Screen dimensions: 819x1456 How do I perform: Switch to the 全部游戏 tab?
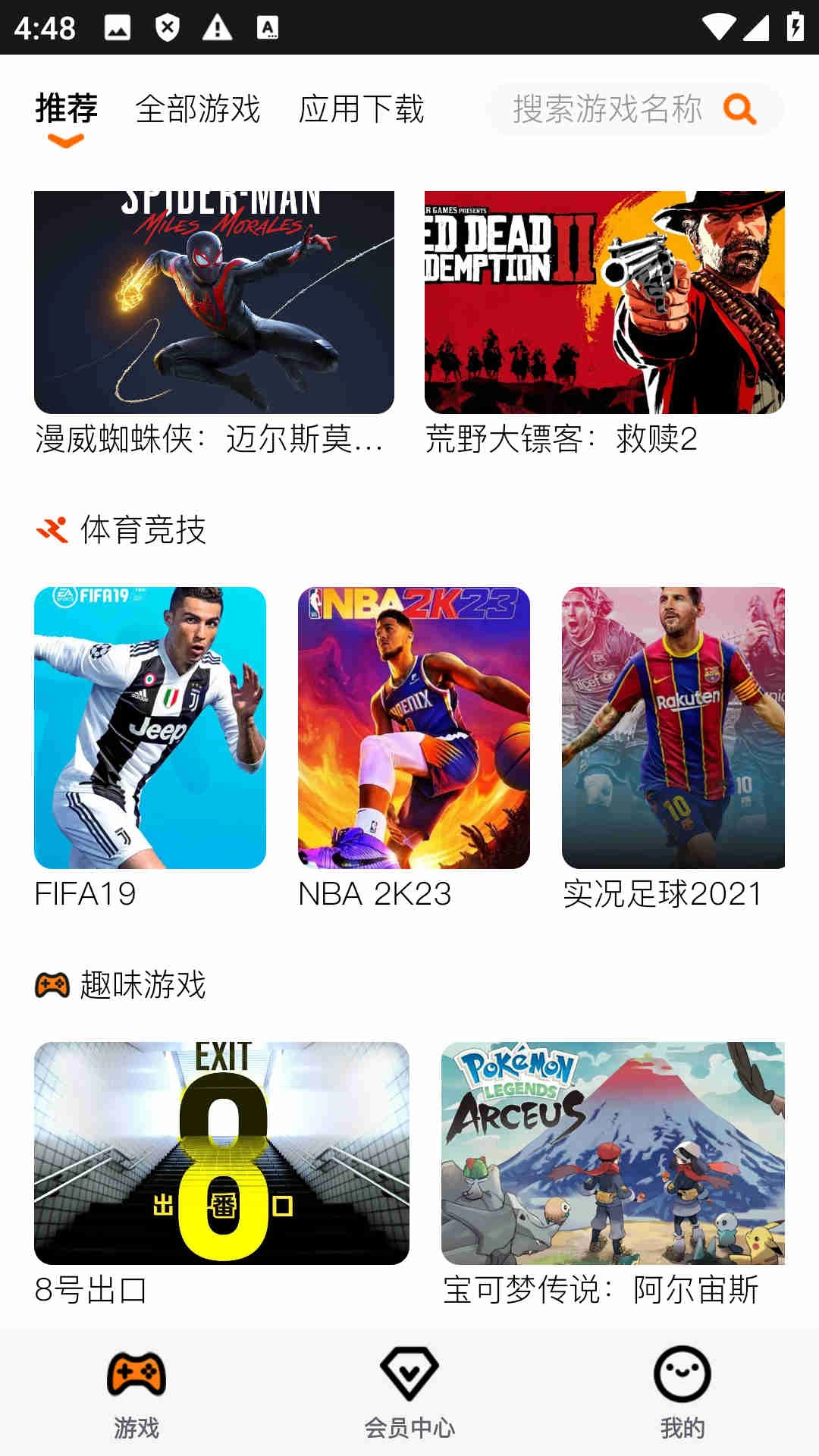coord(196,108)
